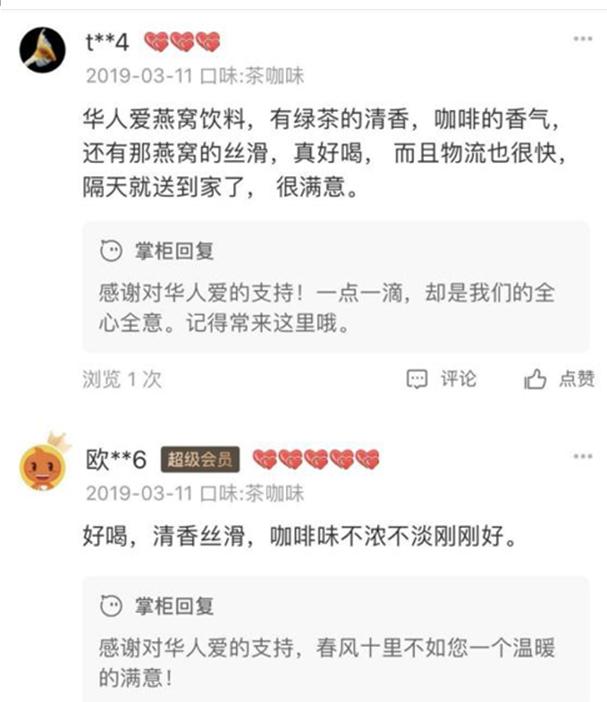Open overflow menu on 欧**6's review
The image size is (607, 702).
click(582, 457)
